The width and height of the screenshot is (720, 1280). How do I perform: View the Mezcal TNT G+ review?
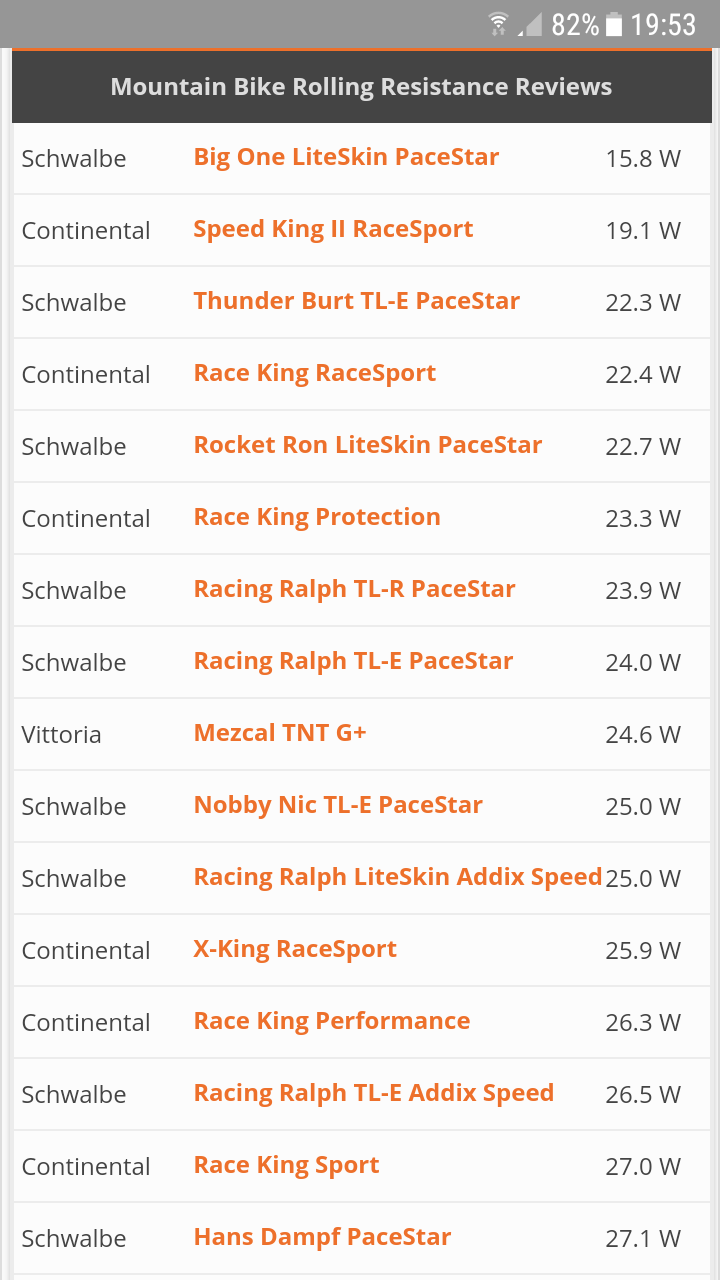(x=280, y=733)
